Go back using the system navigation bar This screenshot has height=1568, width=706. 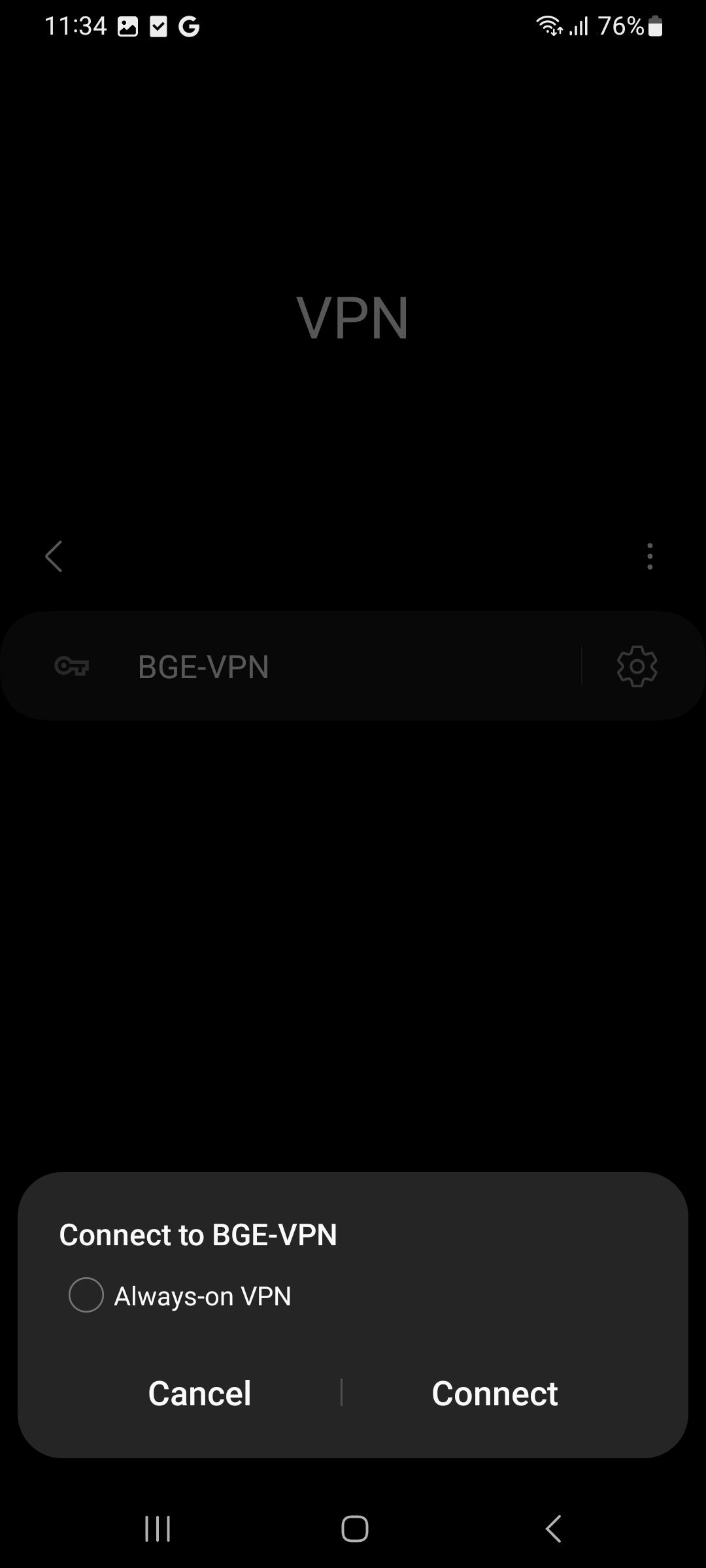pyautogui.click(x=553, y=1529)
